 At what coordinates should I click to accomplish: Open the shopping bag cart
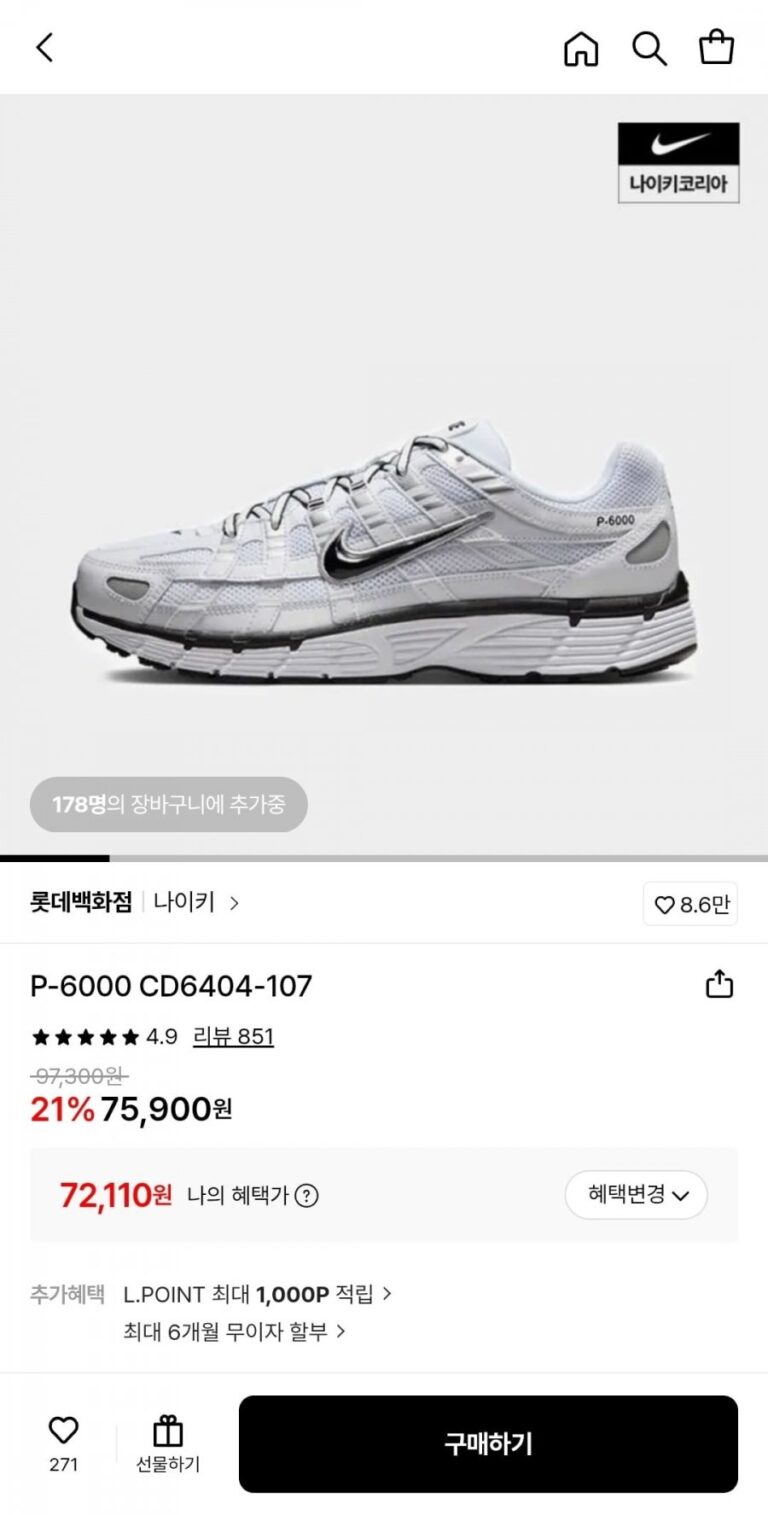[716, 47]
